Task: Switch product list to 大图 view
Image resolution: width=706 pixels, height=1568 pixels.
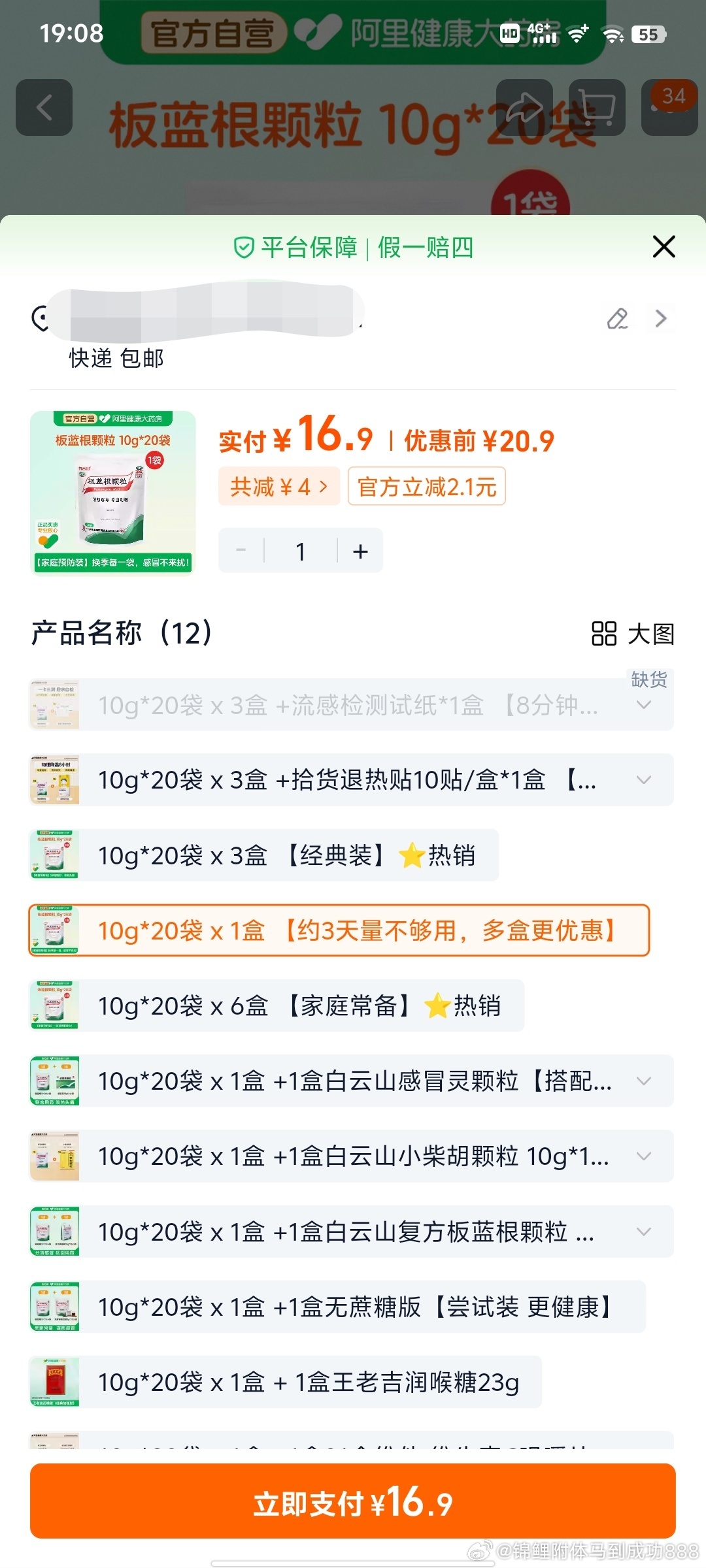Action: coord(633,634)
